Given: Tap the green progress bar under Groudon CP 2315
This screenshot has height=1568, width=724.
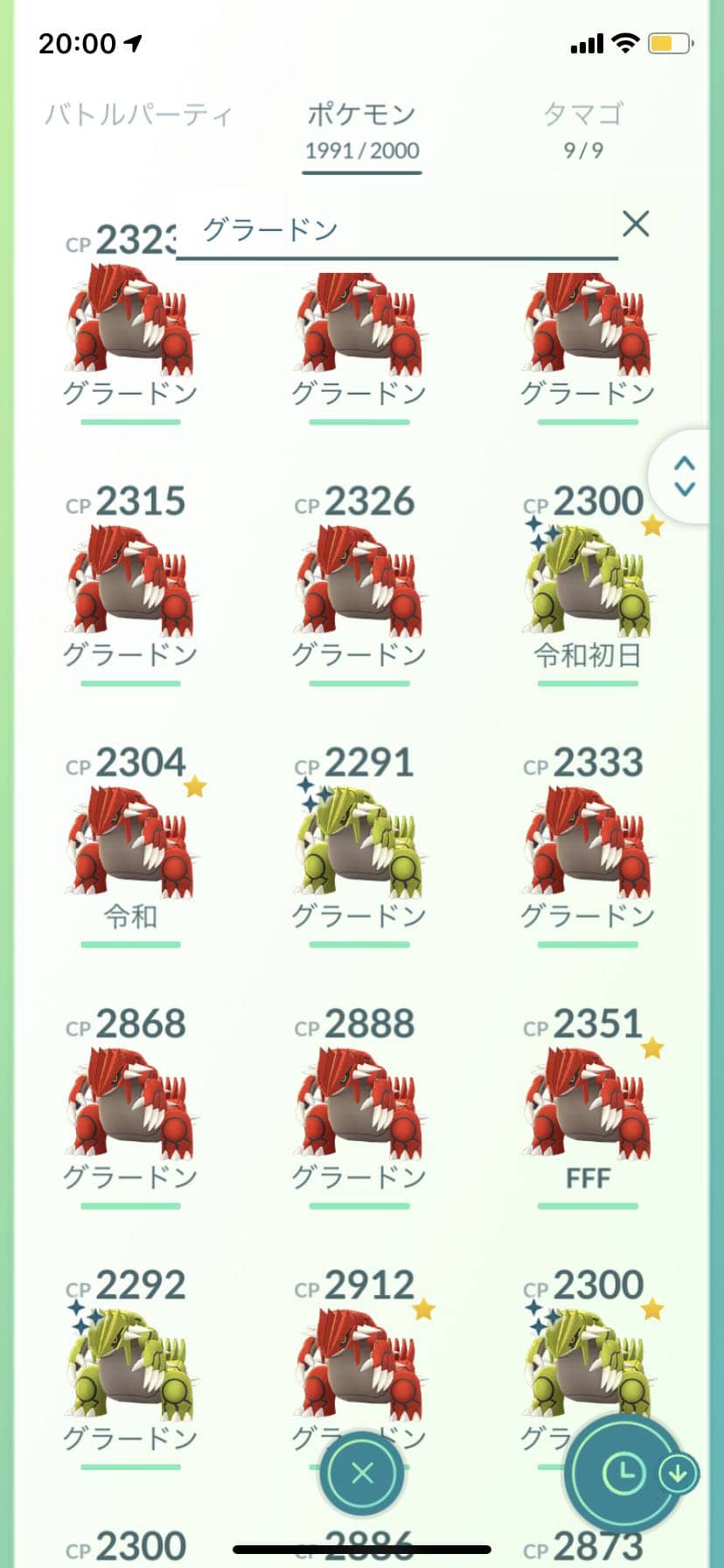Looking at the screenshot, I should (x=129, y=683).
